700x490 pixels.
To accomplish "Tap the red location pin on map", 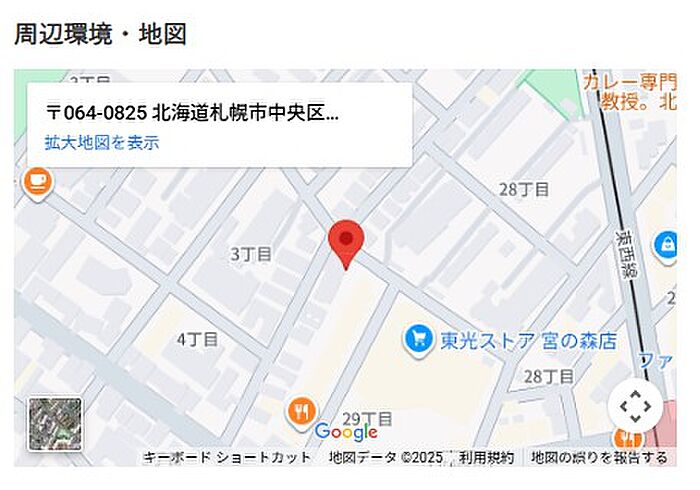I will (x=346, y=241).
